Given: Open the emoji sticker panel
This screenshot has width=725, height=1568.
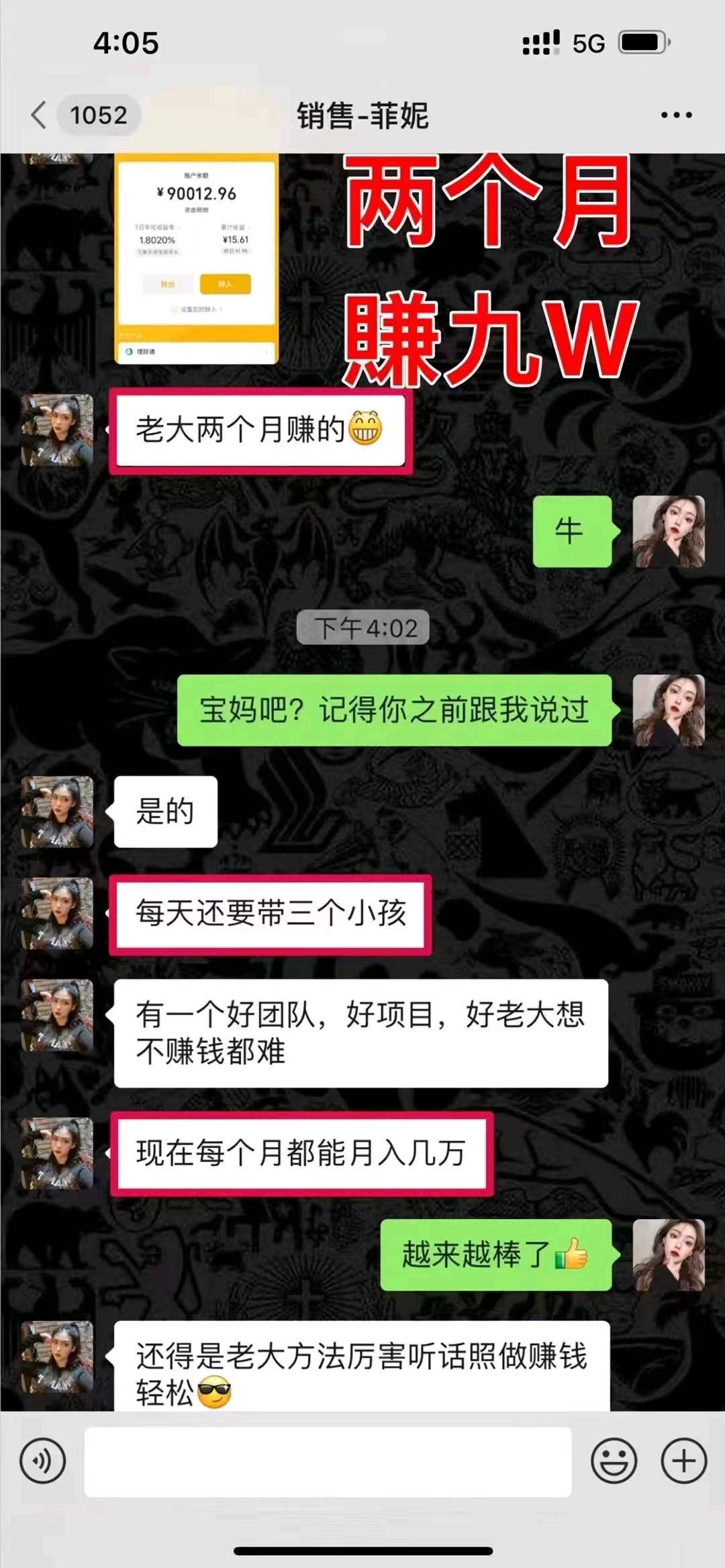Looking at the screenshot, I should pyautogui.click(x=614, y=1461).
